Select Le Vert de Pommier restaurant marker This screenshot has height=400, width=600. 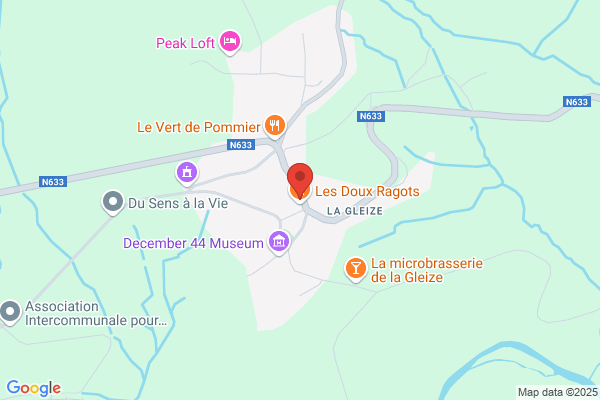point(275,126)
